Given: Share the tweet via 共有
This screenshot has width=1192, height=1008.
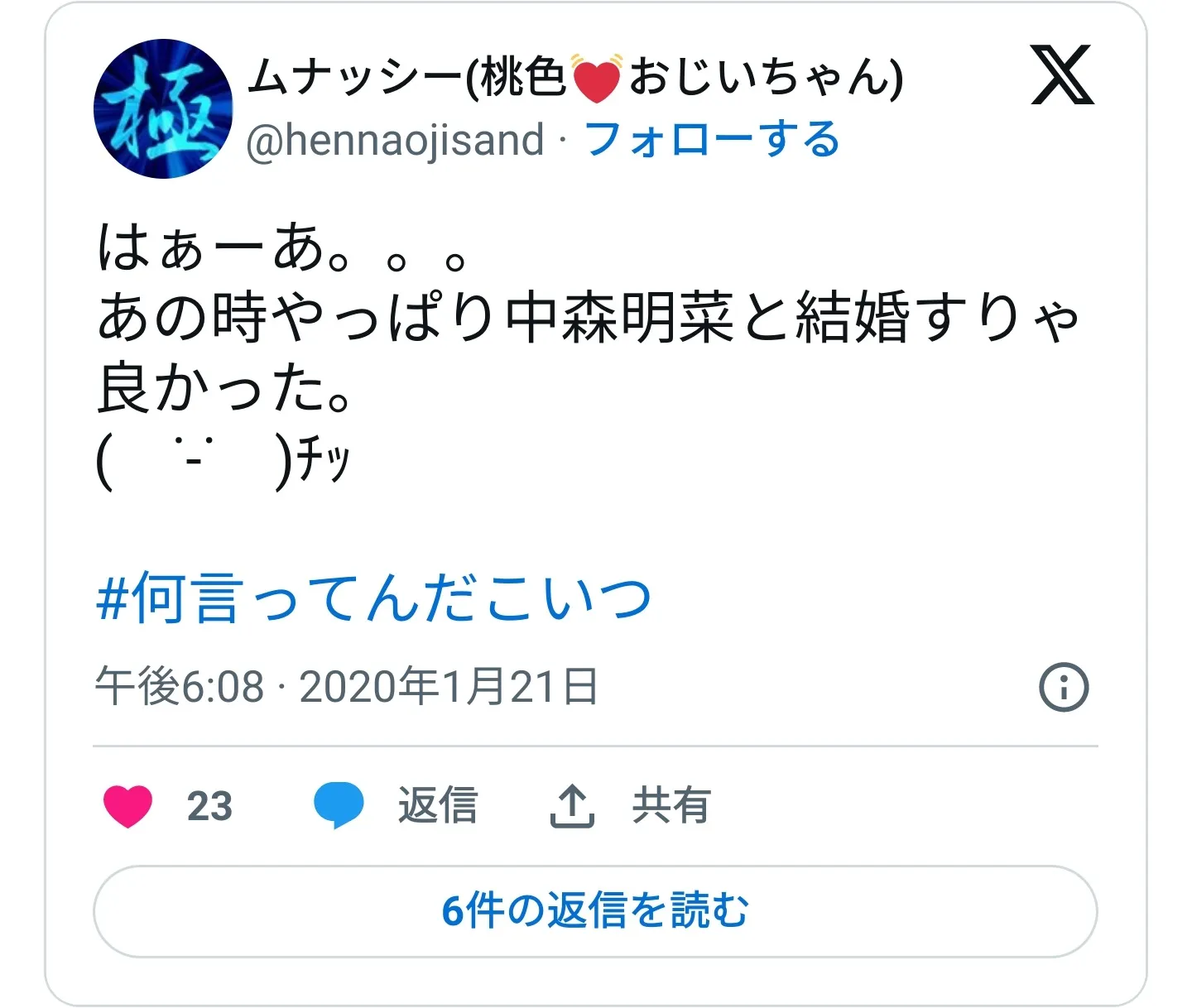Looking at the screenshot, I should coord(631,805).
